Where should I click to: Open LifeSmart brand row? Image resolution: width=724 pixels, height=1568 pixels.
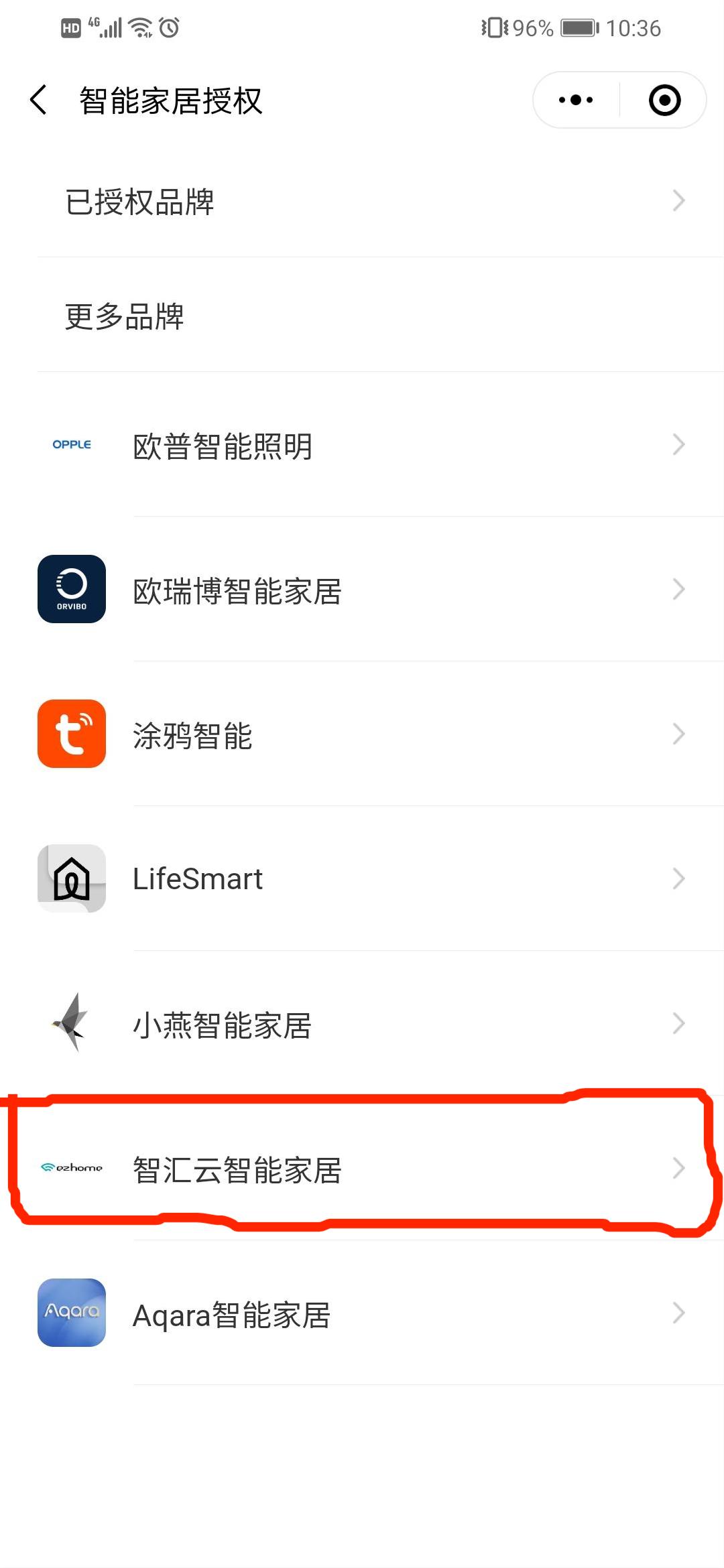(362, 878)
